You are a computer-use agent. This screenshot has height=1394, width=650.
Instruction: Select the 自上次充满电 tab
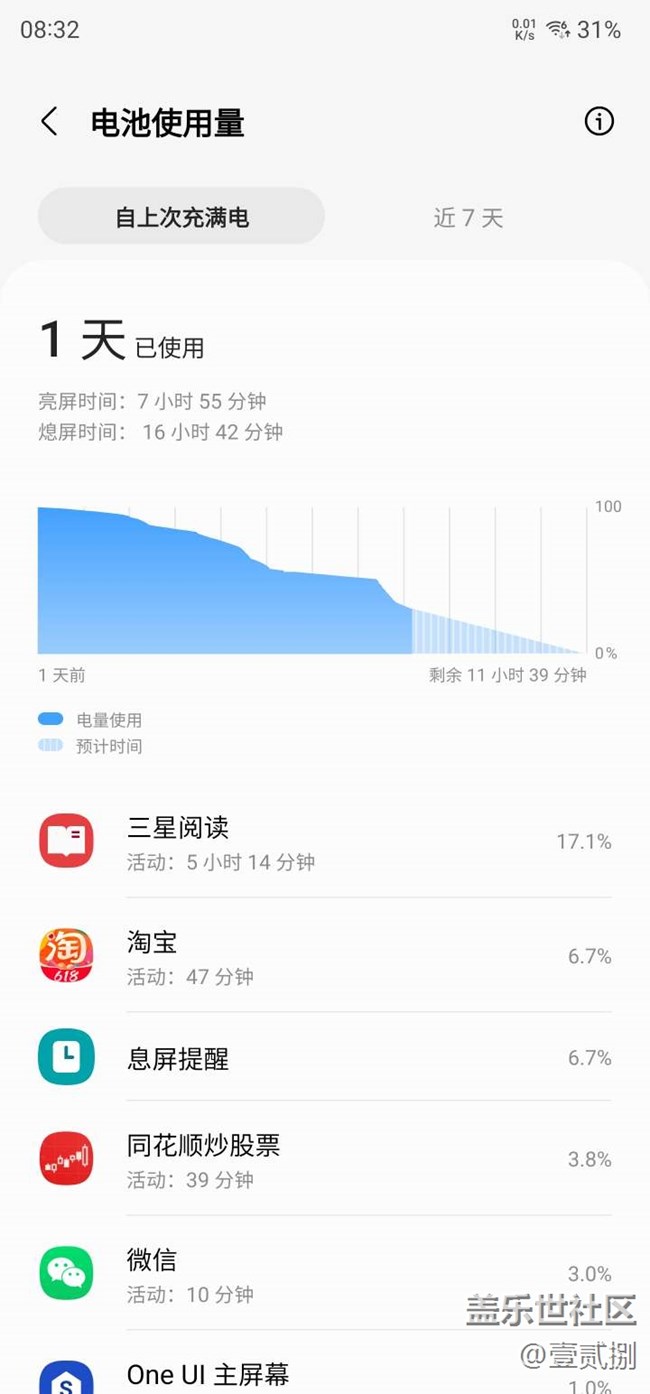[181, 217]
